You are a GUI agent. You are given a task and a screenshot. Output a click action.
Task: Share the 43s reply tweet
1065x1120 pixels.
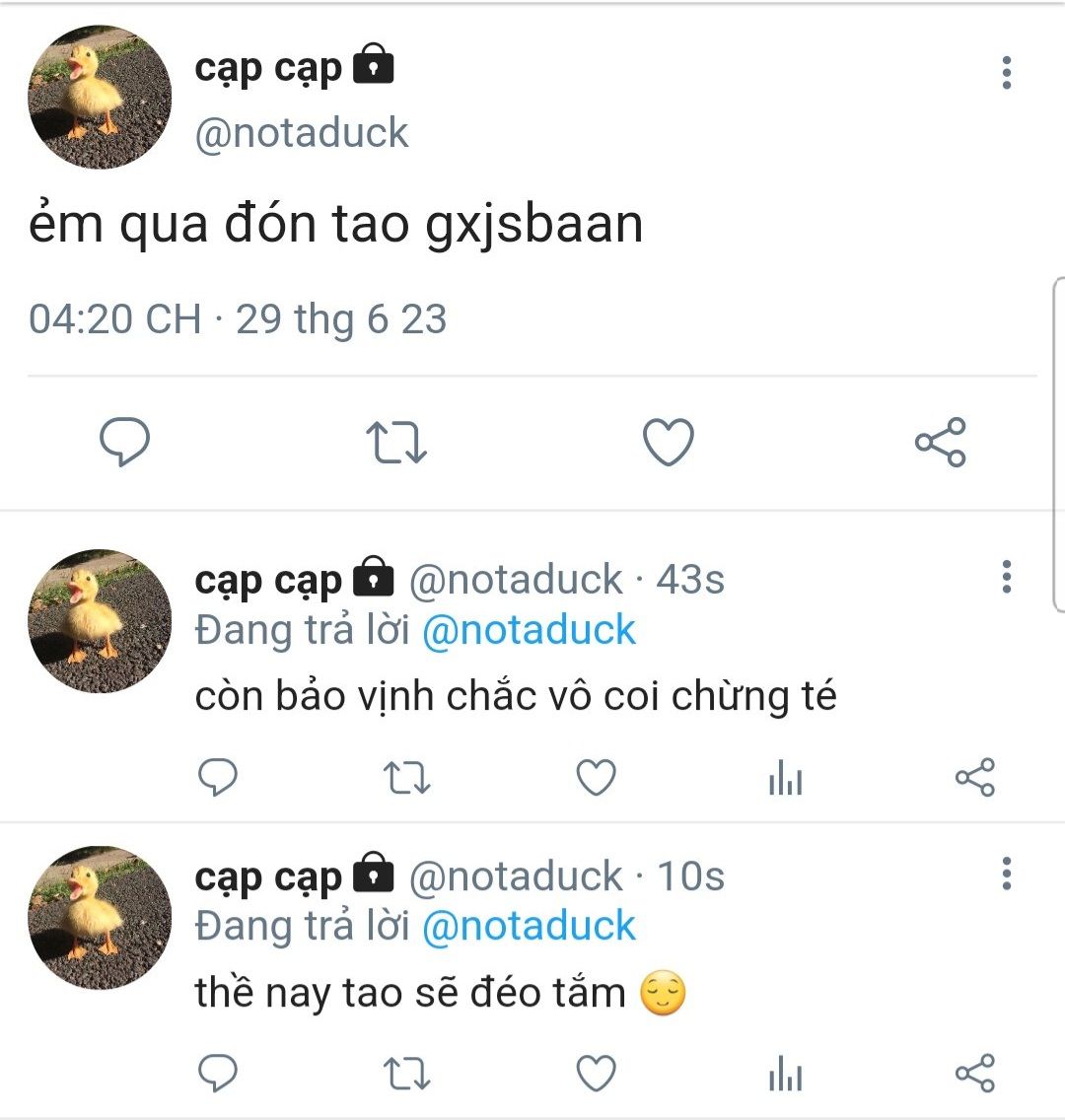tap(975, 777)
